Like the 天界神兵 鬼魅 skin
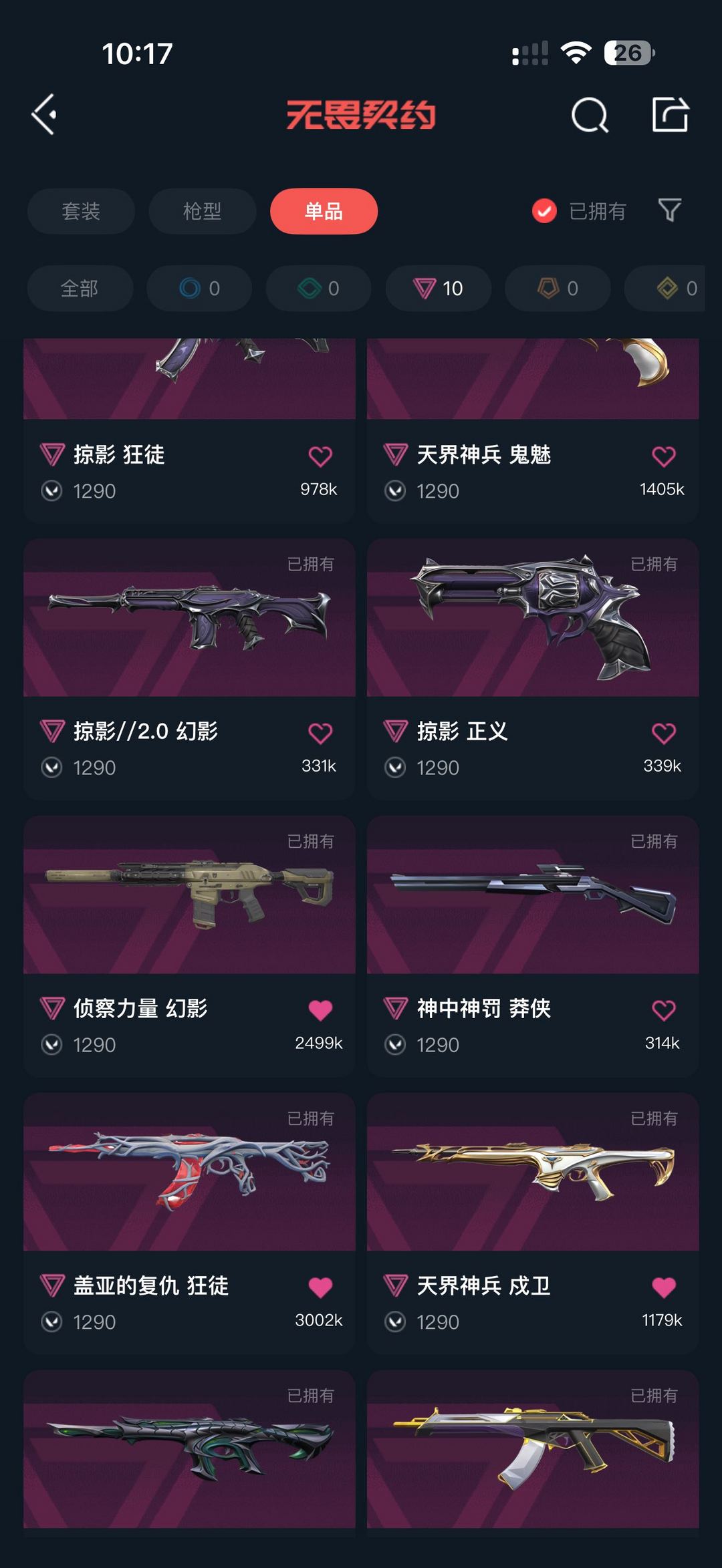Viewport: 722px width, 1568px height. coord(664,456)
